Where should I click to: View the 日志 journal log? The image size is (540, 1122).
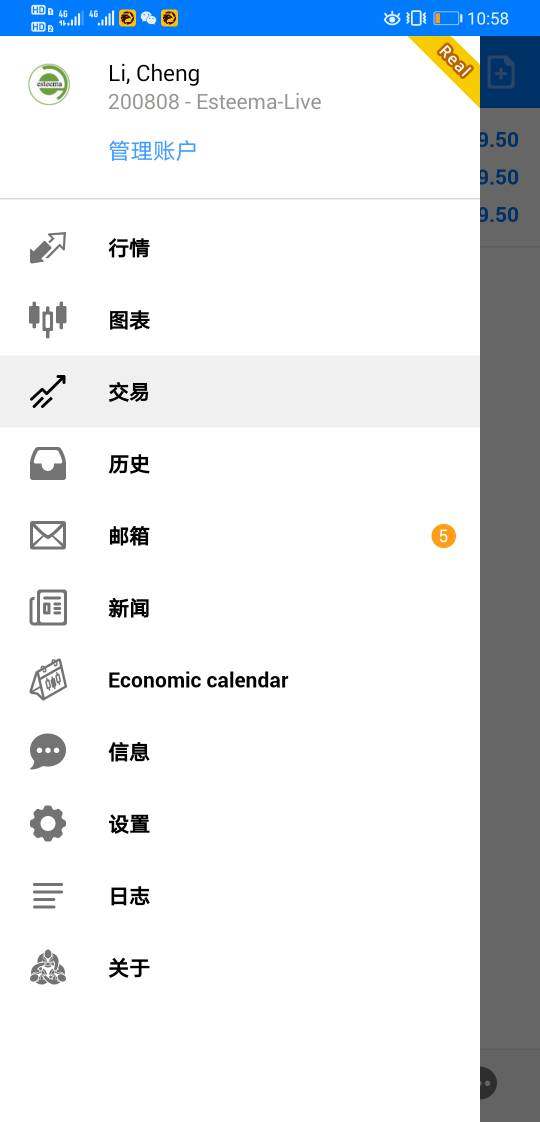(240, 896)
